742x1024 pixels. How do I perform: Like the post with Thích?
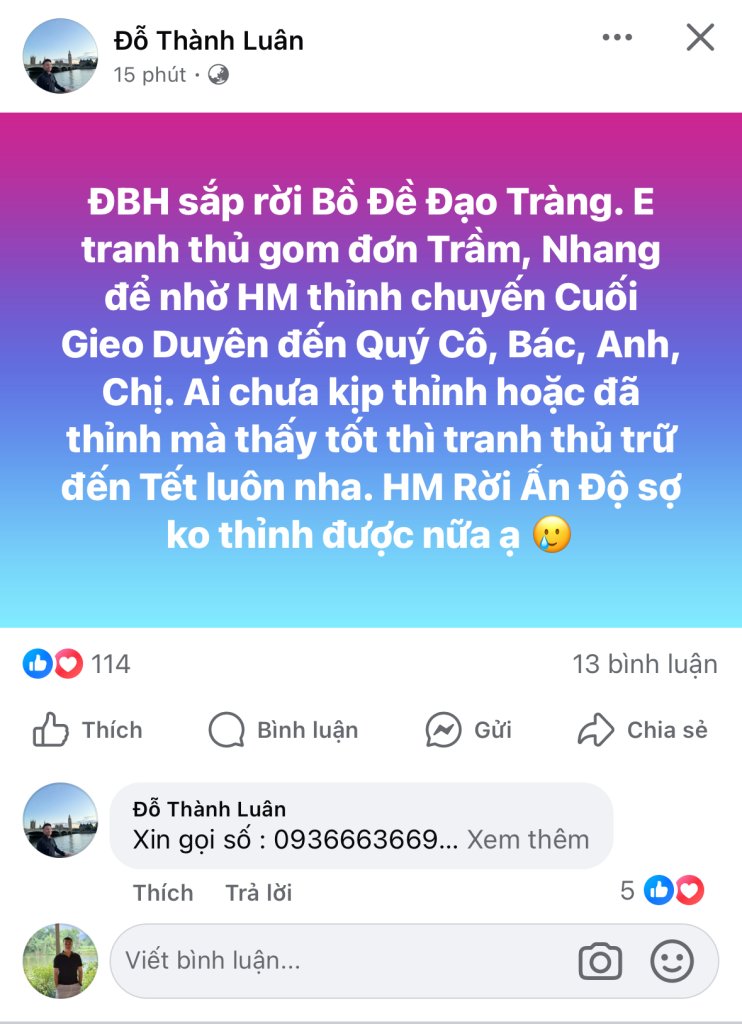click(88, 730)
